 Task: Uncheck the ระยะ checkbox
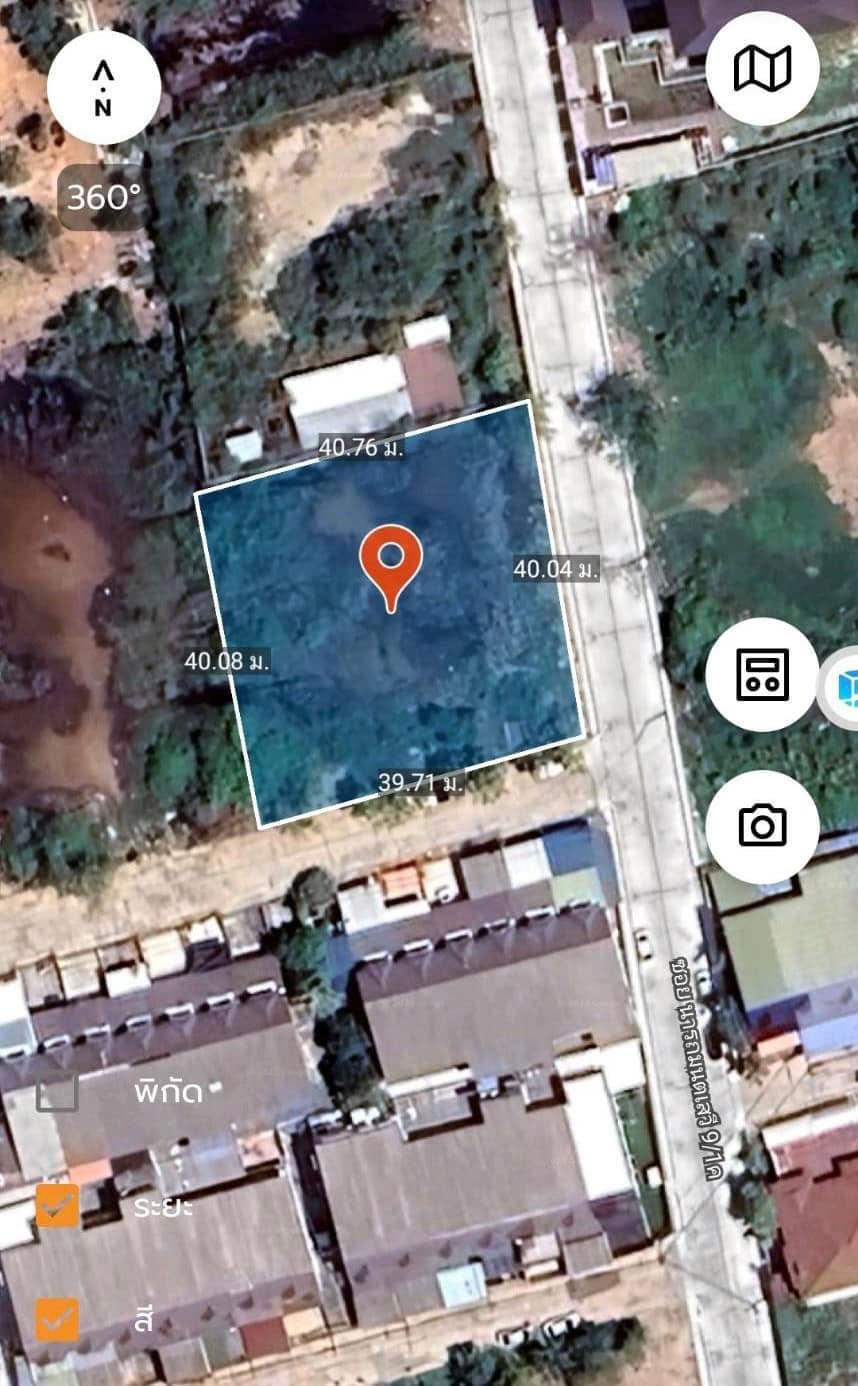[x=57, y=1205]
